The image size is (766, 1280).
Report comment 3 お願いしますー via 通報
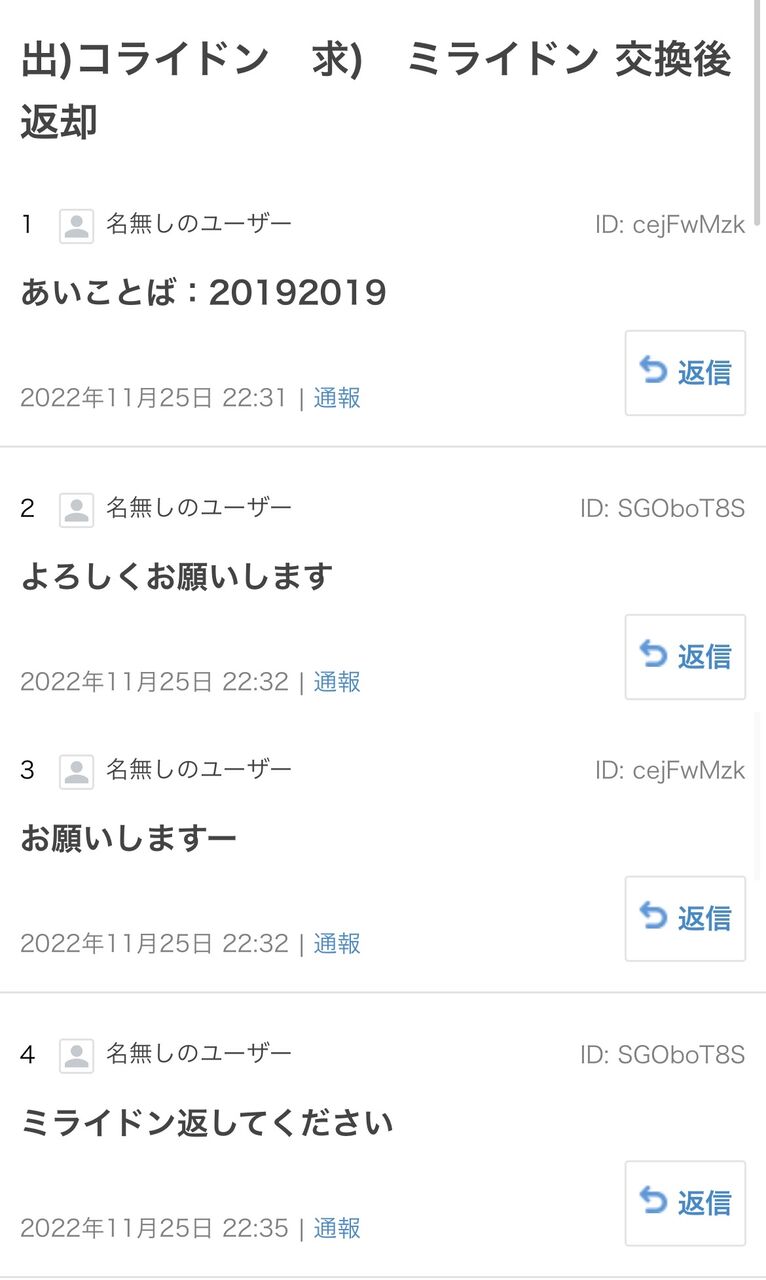point(337,943)
